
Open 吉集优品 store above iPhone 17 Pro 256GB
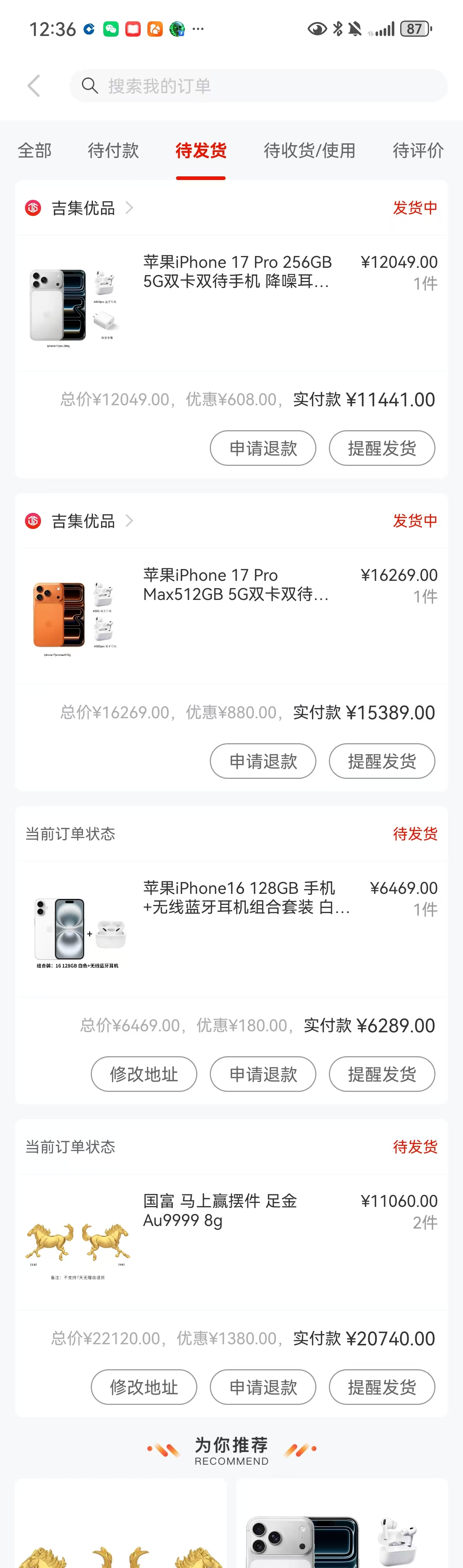tap(83, 208)
